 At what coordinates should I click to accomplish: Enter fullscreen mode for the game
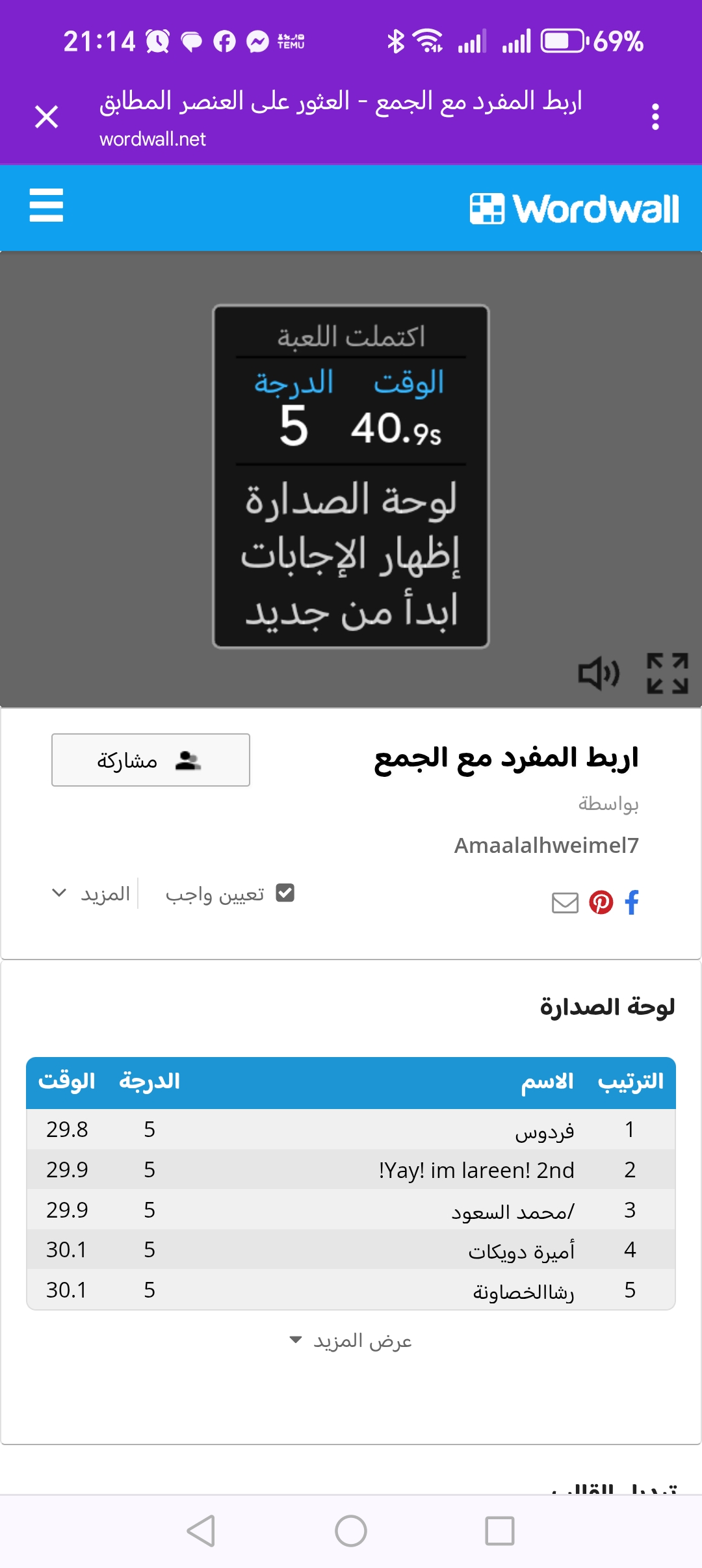click(x=668, y=673)
